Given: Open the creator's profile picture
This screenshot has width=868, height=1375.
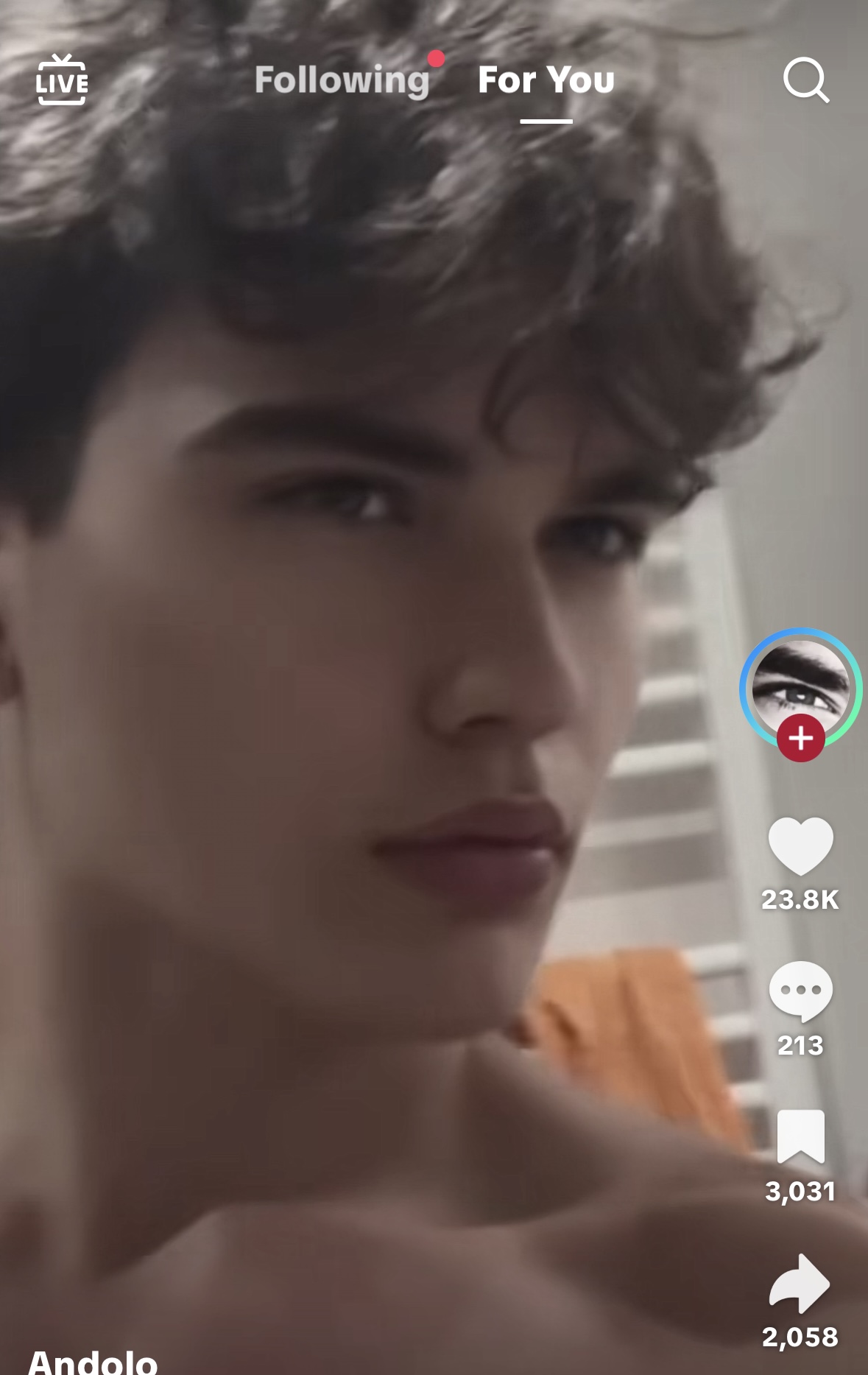Looking at the screenshot, I should (800, 681).
